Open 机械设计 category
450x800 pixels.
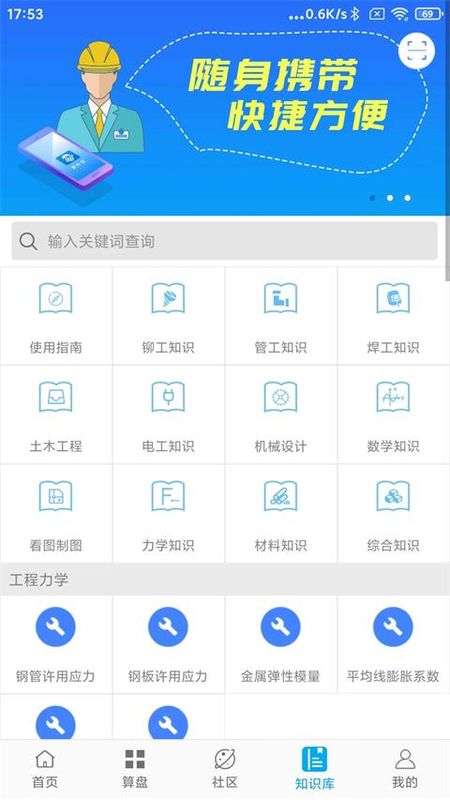pos(281,415)
